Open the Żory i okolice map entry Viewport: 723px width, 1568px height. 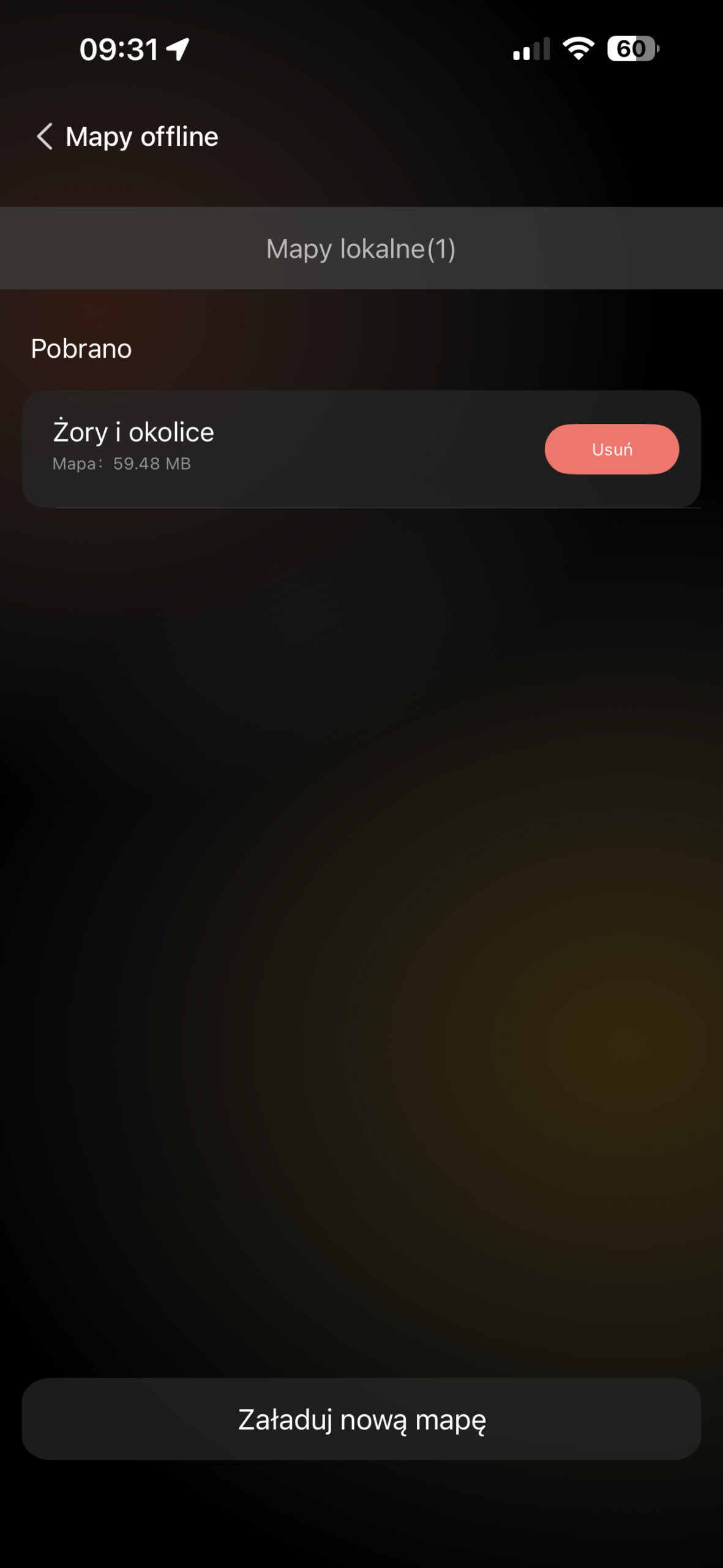[245, 448]
